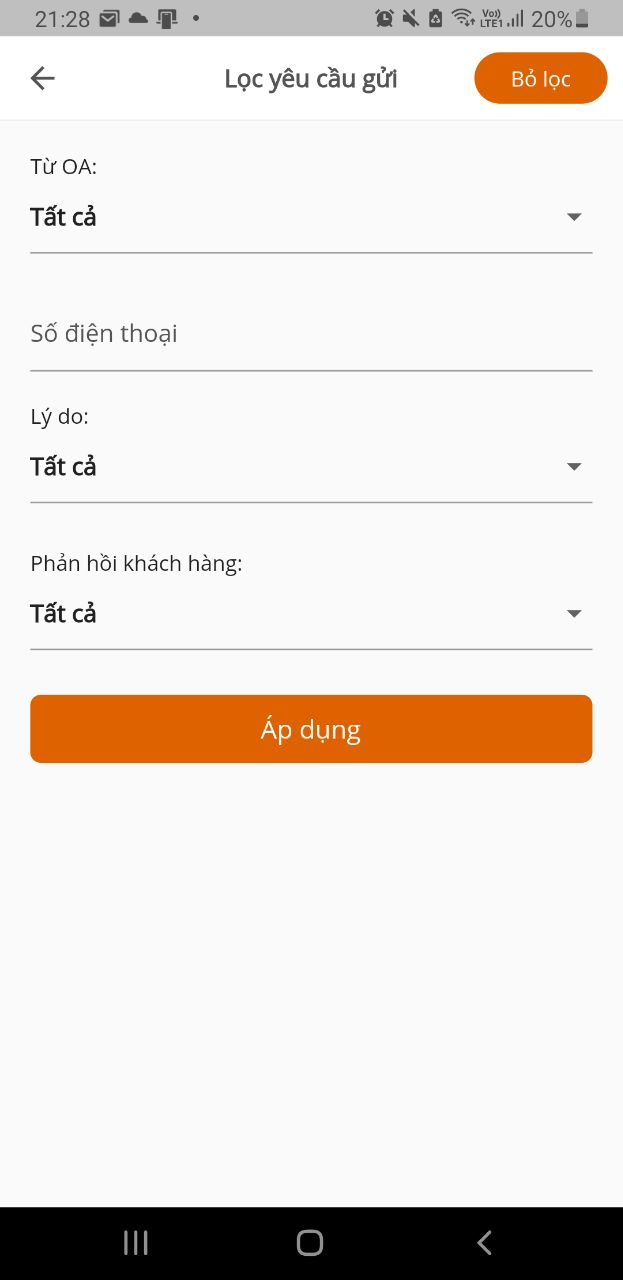Expand the Từ OA dropdown
Viewport: 623px width, 1280px height.
point(310,217)
